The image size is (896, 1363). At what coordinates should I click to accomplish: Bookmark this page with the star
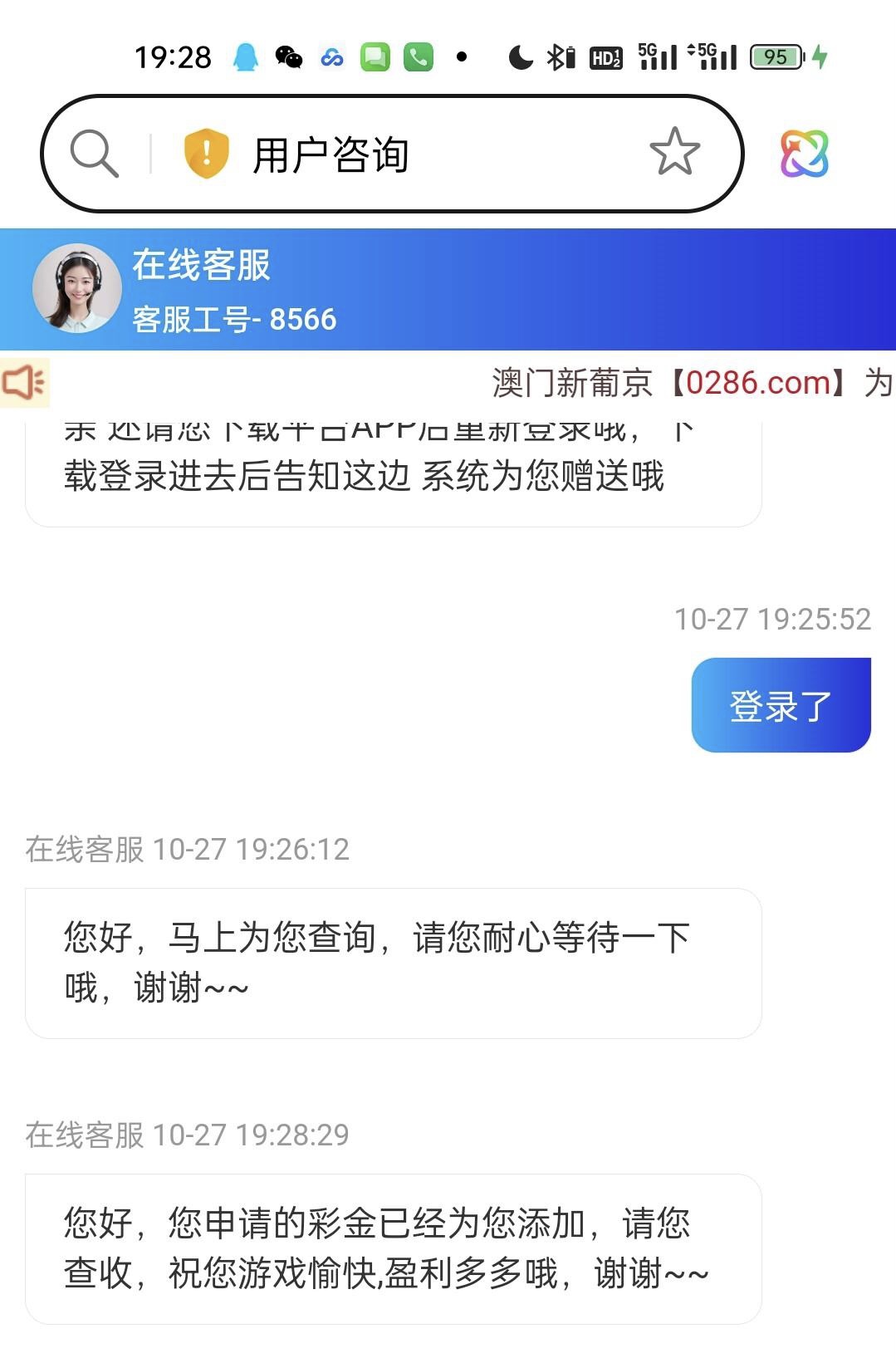tap(674, 152)
